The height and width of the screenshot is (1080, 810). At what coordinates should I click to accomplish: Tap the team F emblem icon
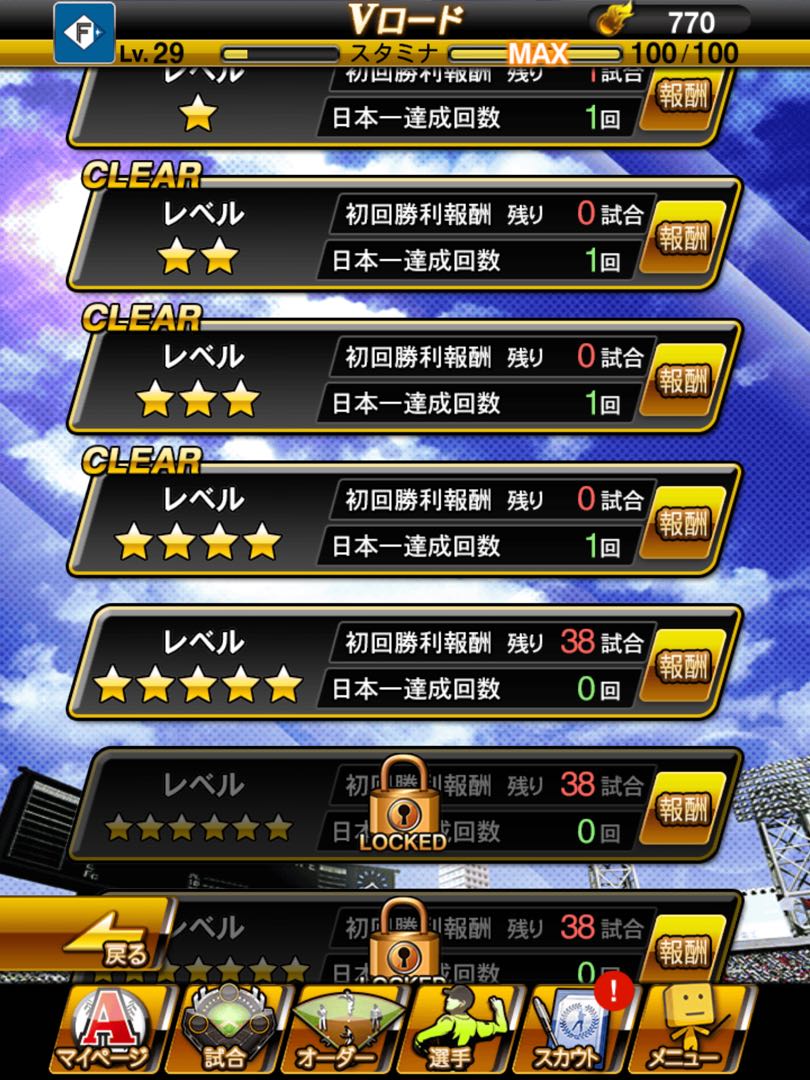point(84,32)
